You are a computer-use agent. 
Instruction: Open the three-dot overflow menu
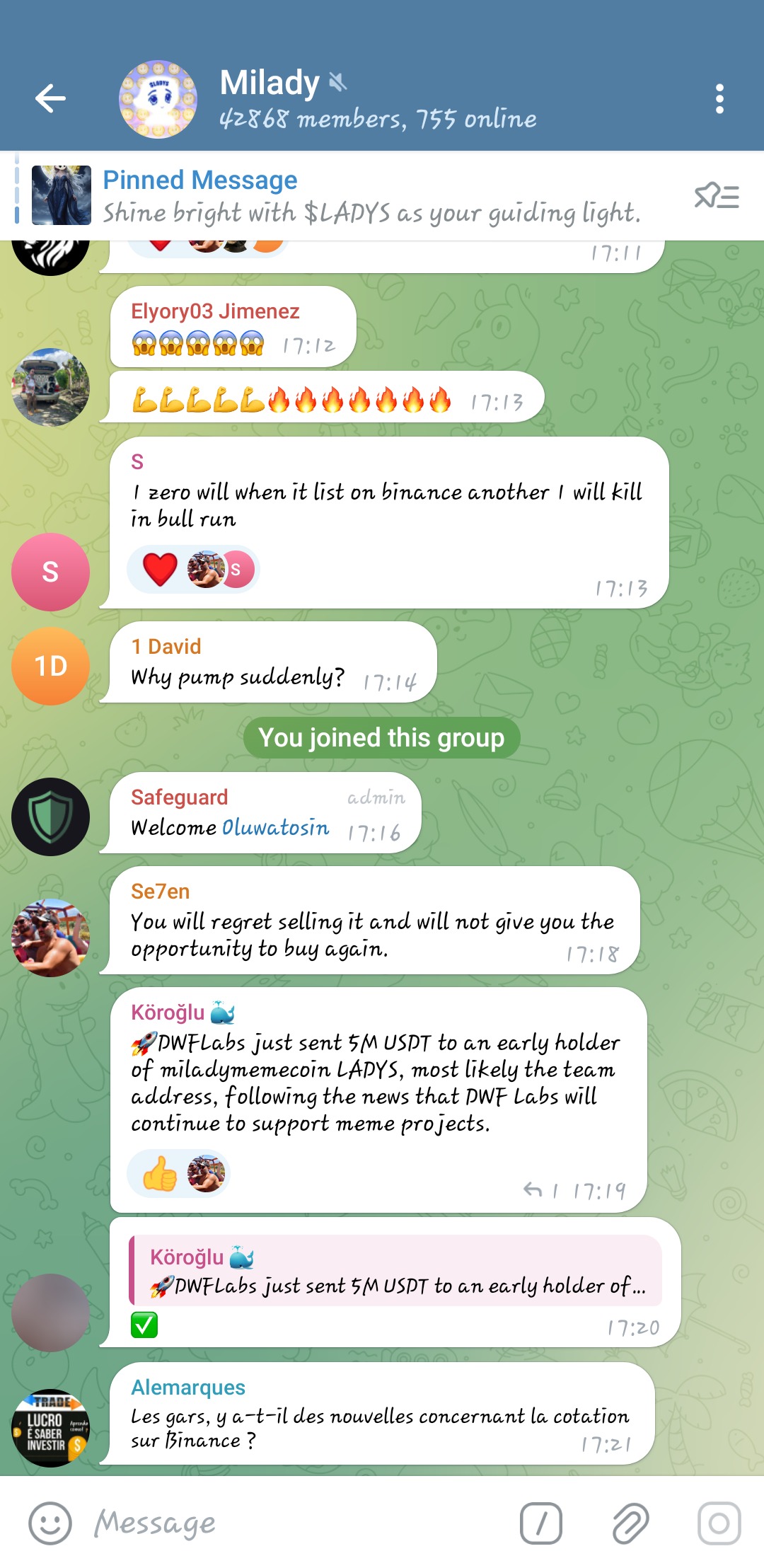coord(719,99)
